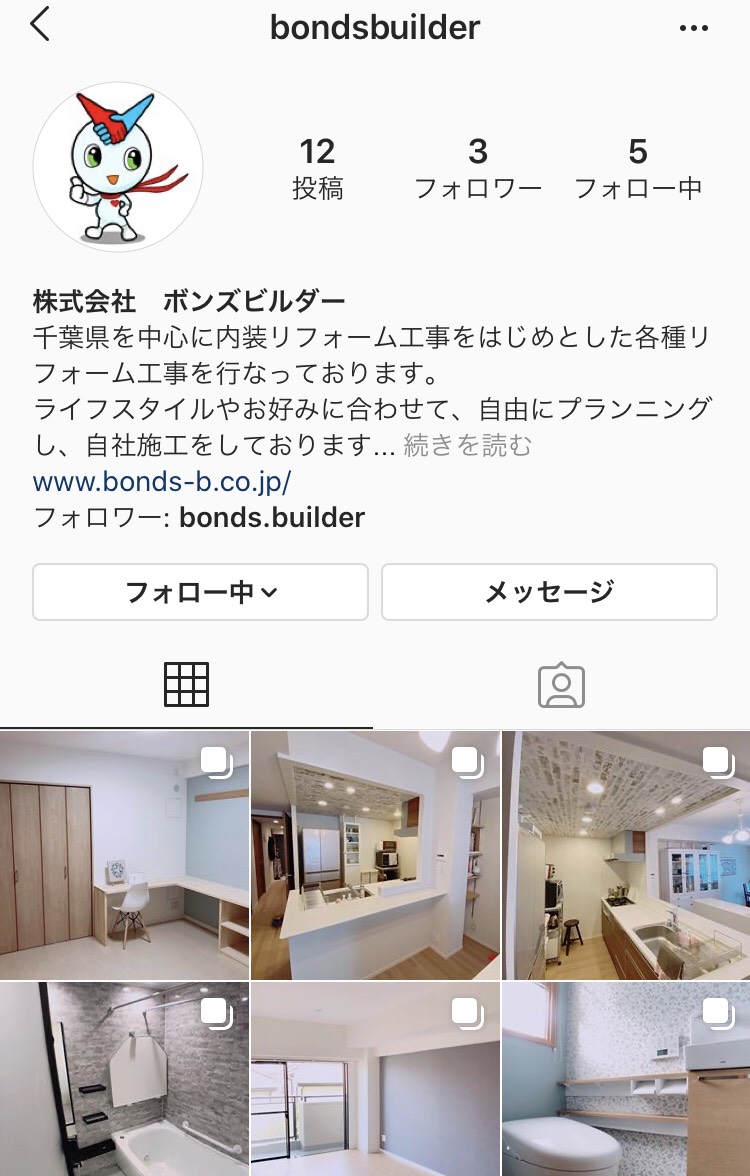The image size is (750, 1176).
Task: Switch to the posts grid tab
Action: pos(186,685)
